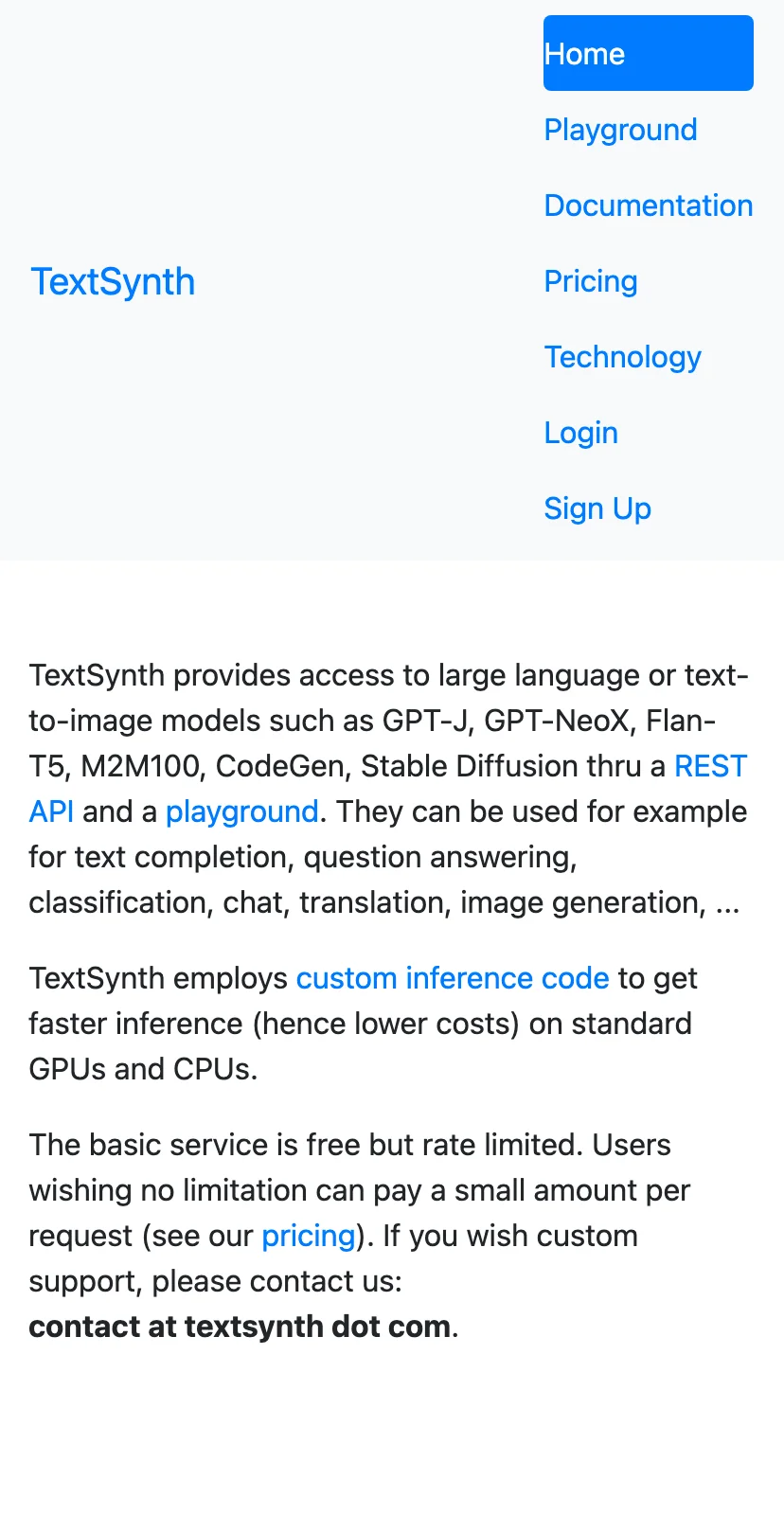784x1515 pixels.
Task: Open the Playground page
Action: 620,130
